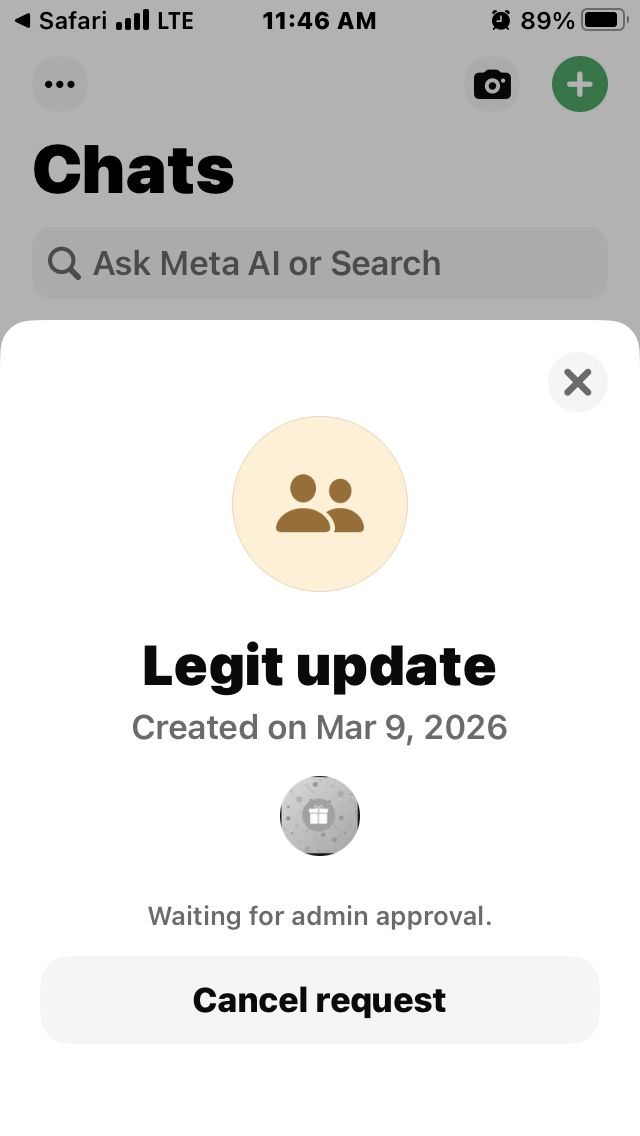Screen dimensions: 640x1136
Task: Open the more options menu
Action: pyautogui.click(x=60, y=85)
